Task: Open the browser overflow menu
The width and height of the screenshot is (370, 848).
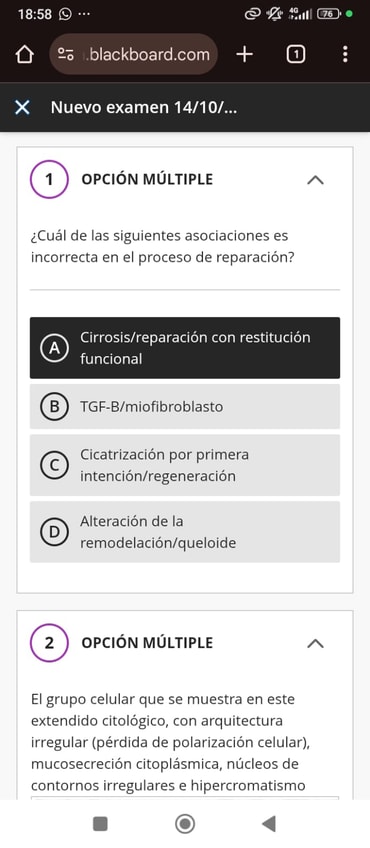Action: click(x=345, y=54)
